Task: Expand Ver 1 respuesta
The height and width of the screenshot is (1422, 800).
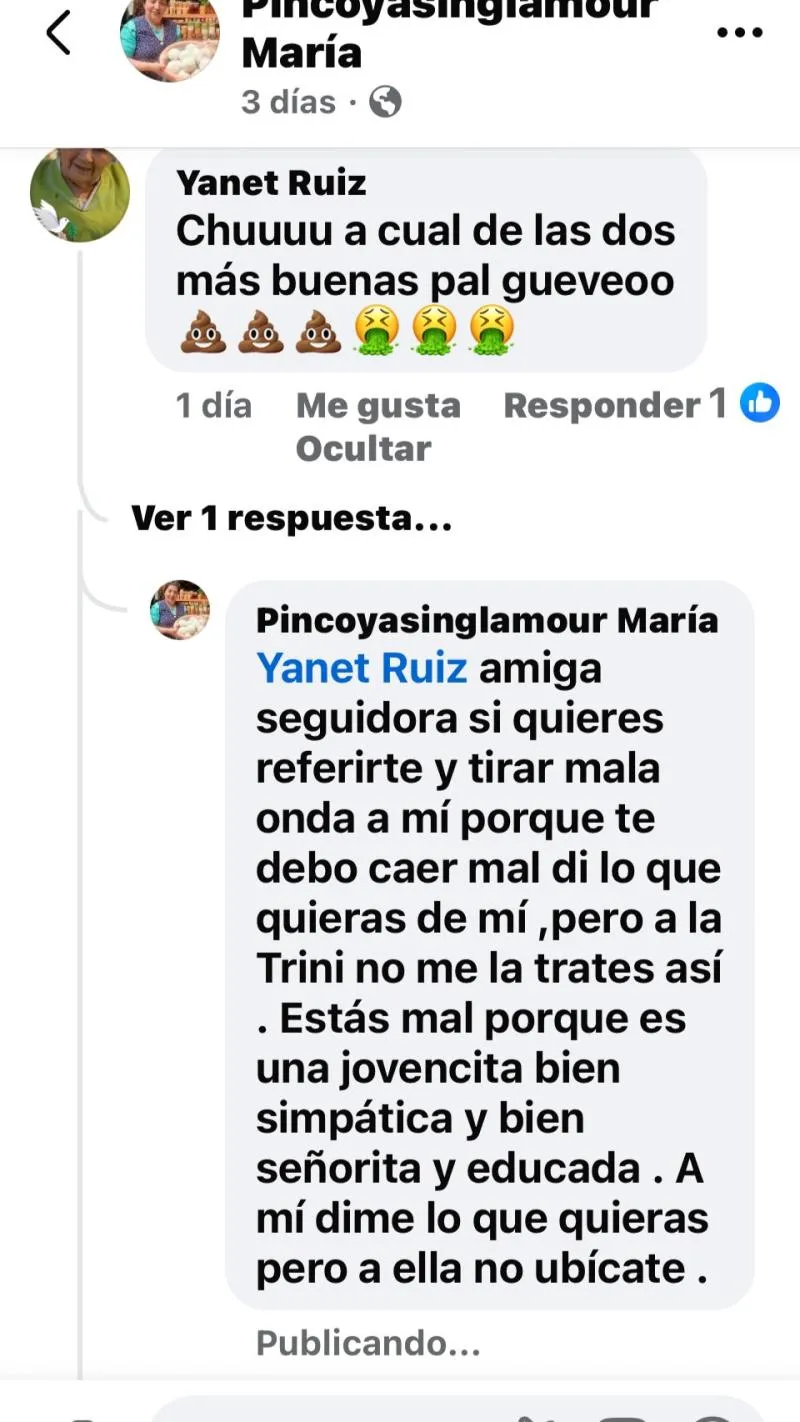Action: click(x=292, y=518)
